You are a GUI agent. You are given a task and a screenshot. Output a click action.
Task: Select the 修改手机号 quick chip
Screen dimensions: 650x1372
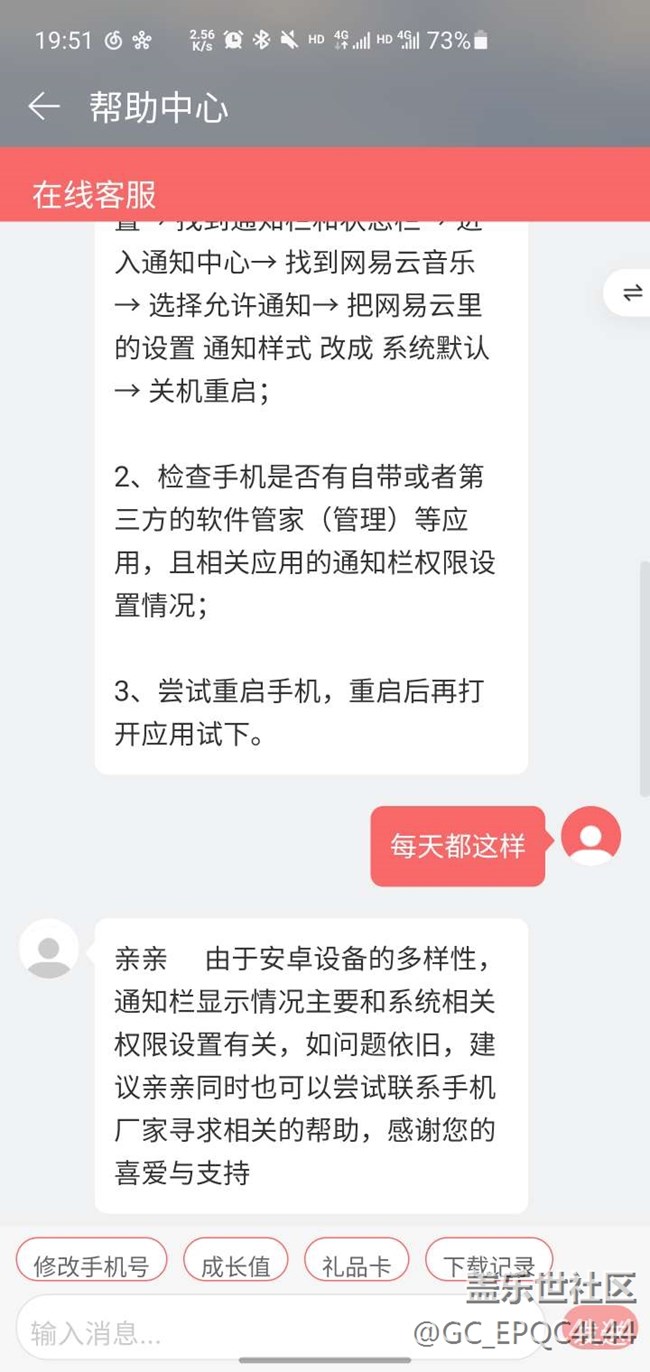91,1264
